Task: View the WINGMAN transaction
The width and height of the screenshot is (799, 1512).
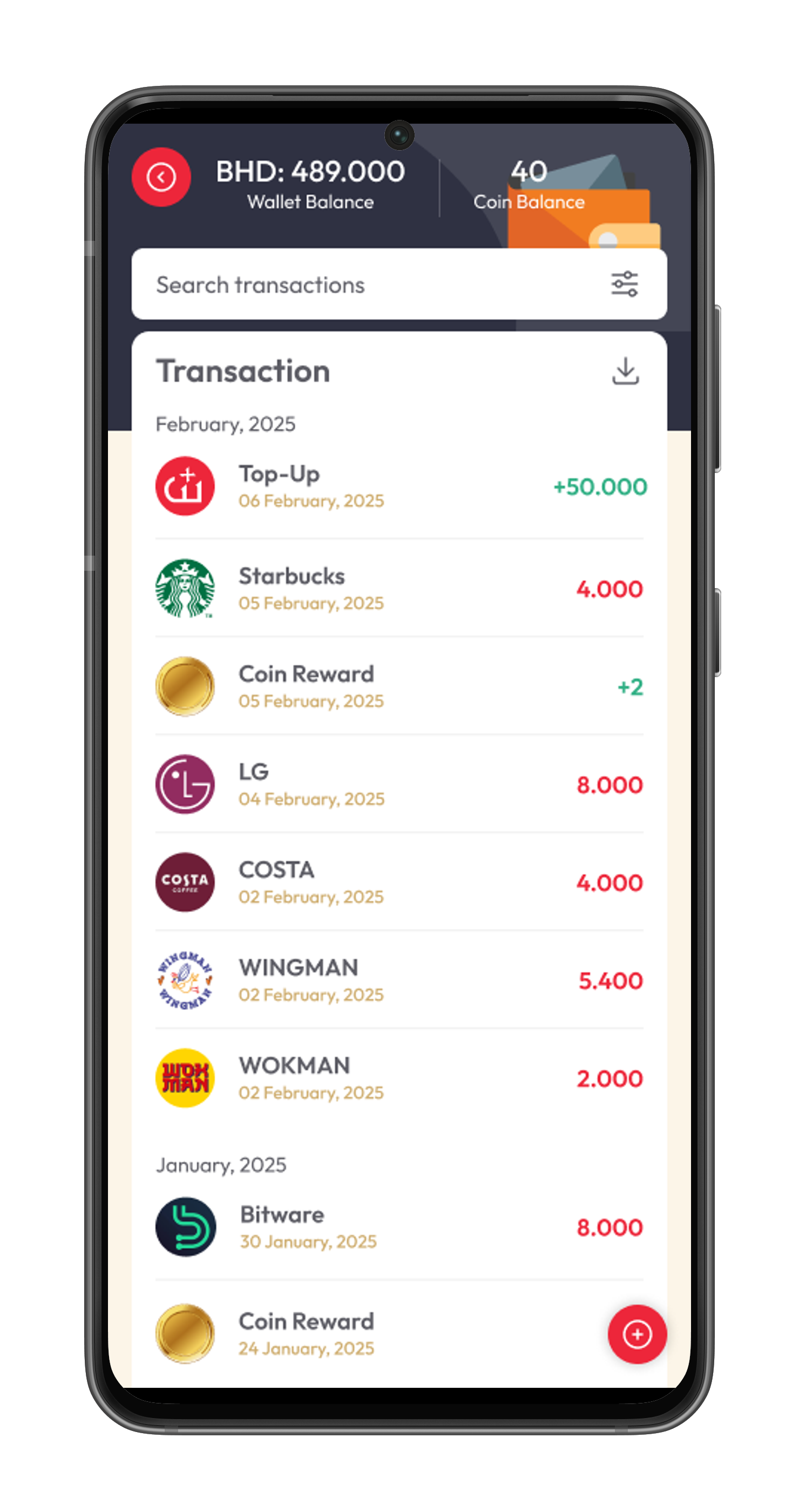Action: pyautogui.click(x=399, y=980)
